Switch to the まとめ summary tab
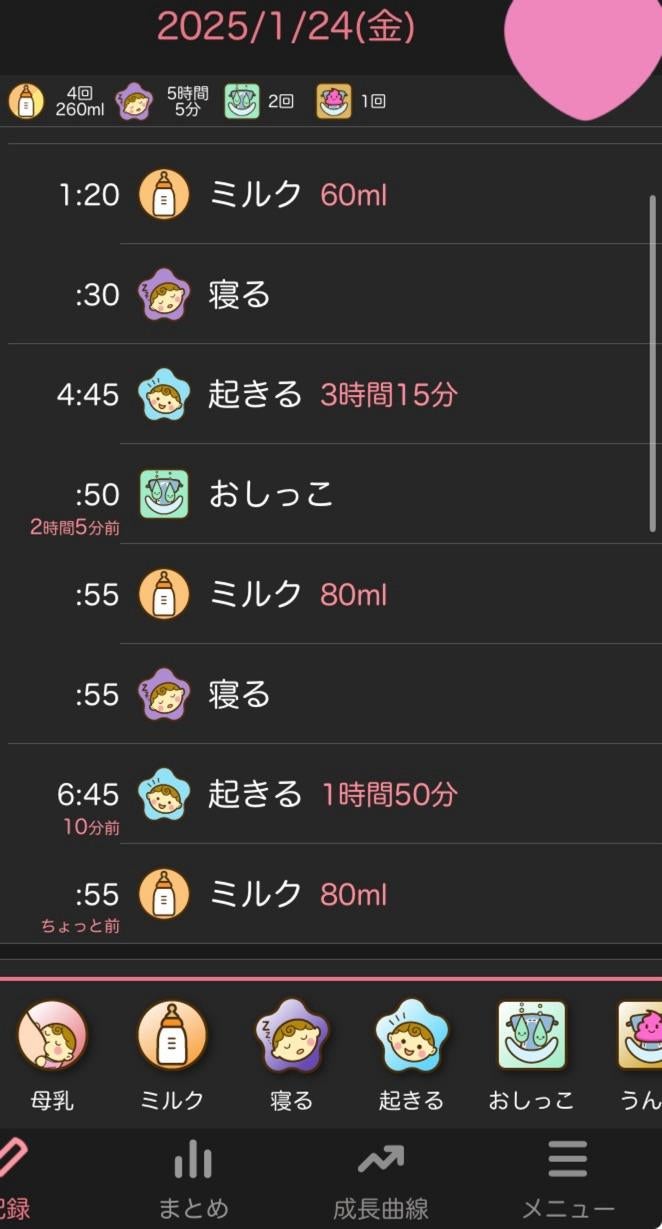Viewport: 662px width, 1229px height. click(x=193, y=1180)
